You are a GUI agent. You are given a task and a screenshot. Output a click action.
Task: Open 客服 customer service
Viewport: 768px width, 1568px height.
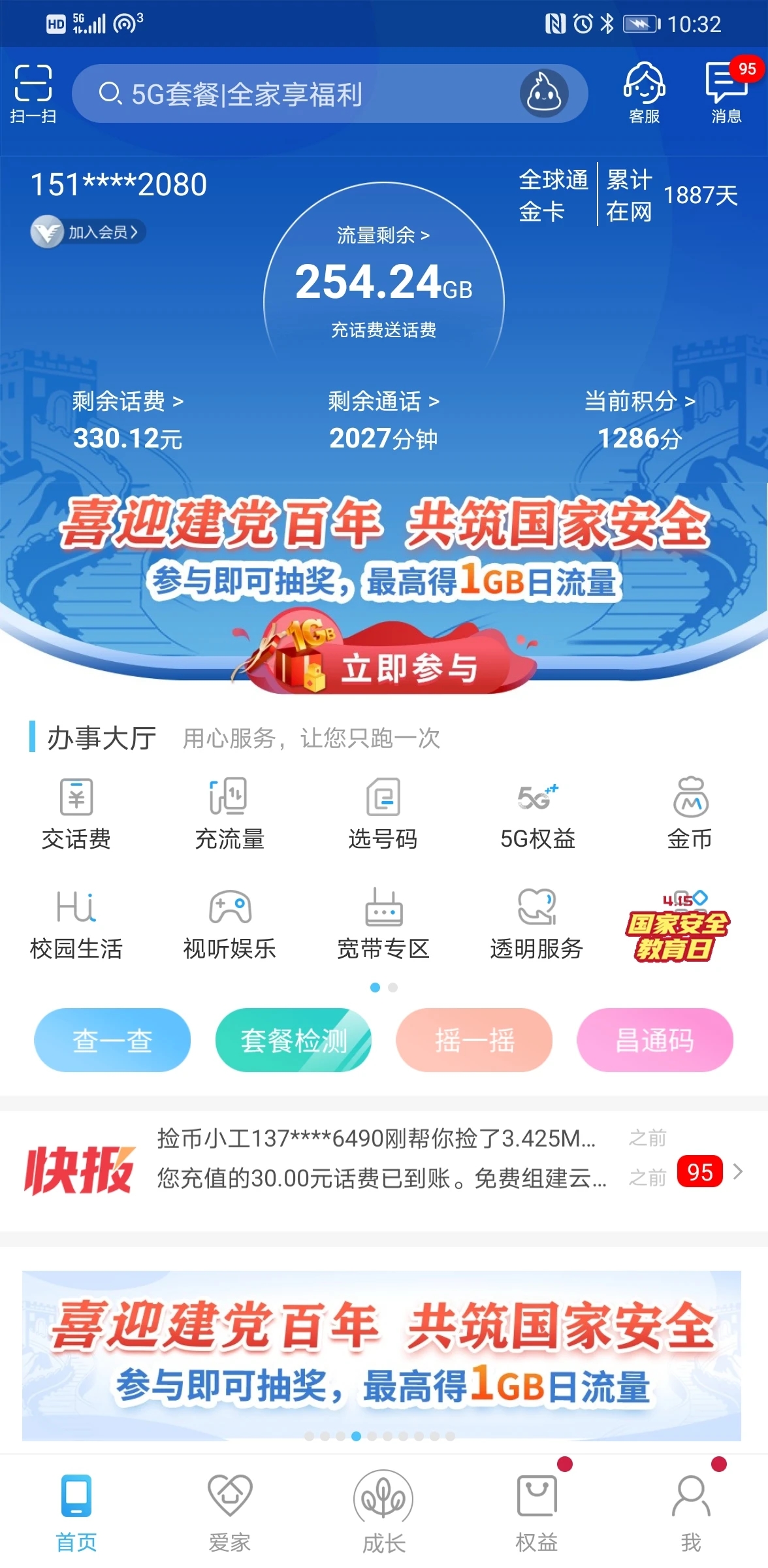click(x=644, y=93)
